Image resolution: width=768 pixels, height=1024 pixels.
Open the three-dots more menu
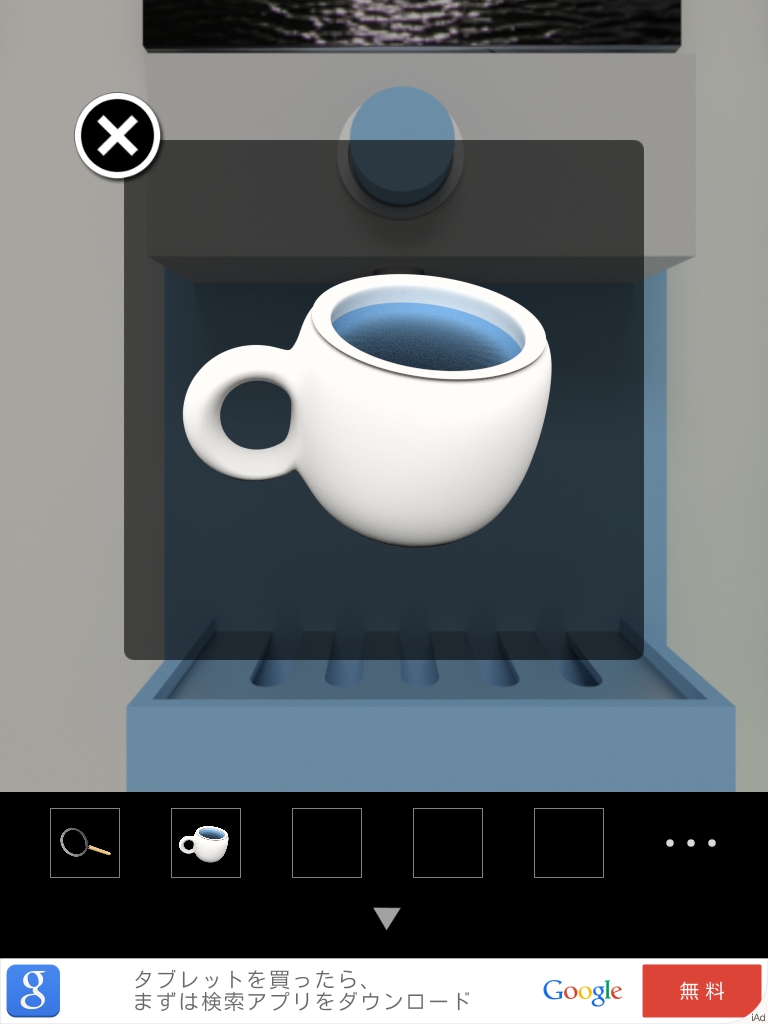691,843
